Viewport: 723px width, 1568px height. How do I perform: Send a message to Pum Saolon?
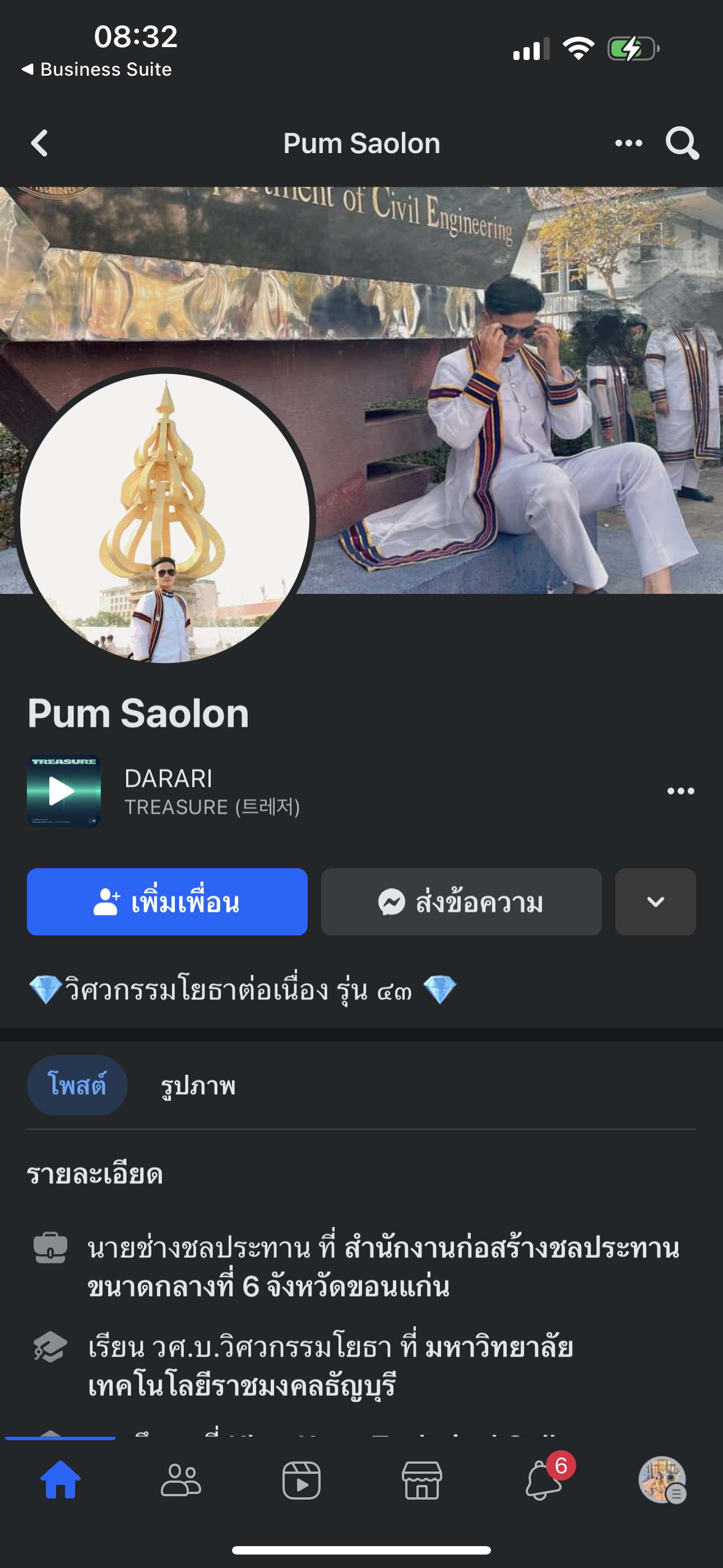pos(461,901)
